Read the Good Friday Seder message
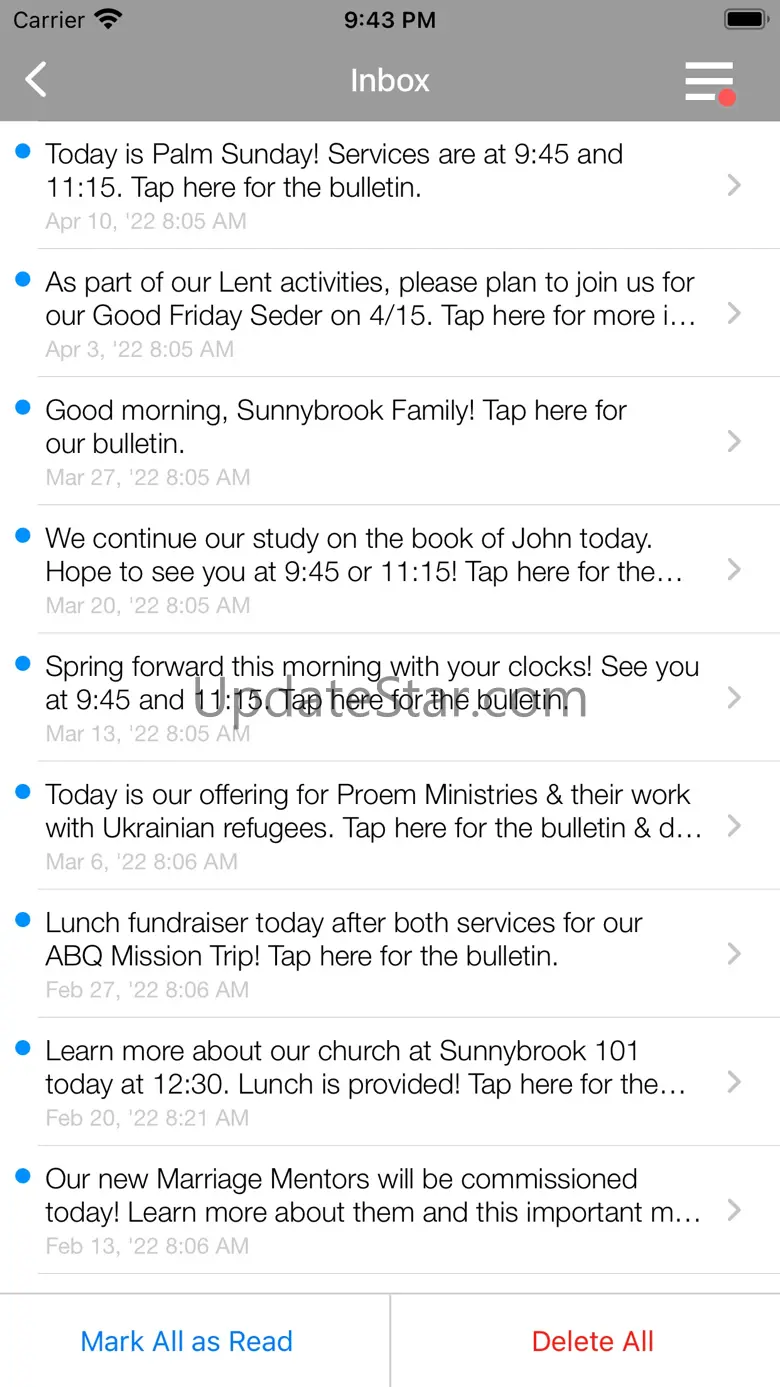This screenshot has width=780, height=1387. tap(380, 313)
